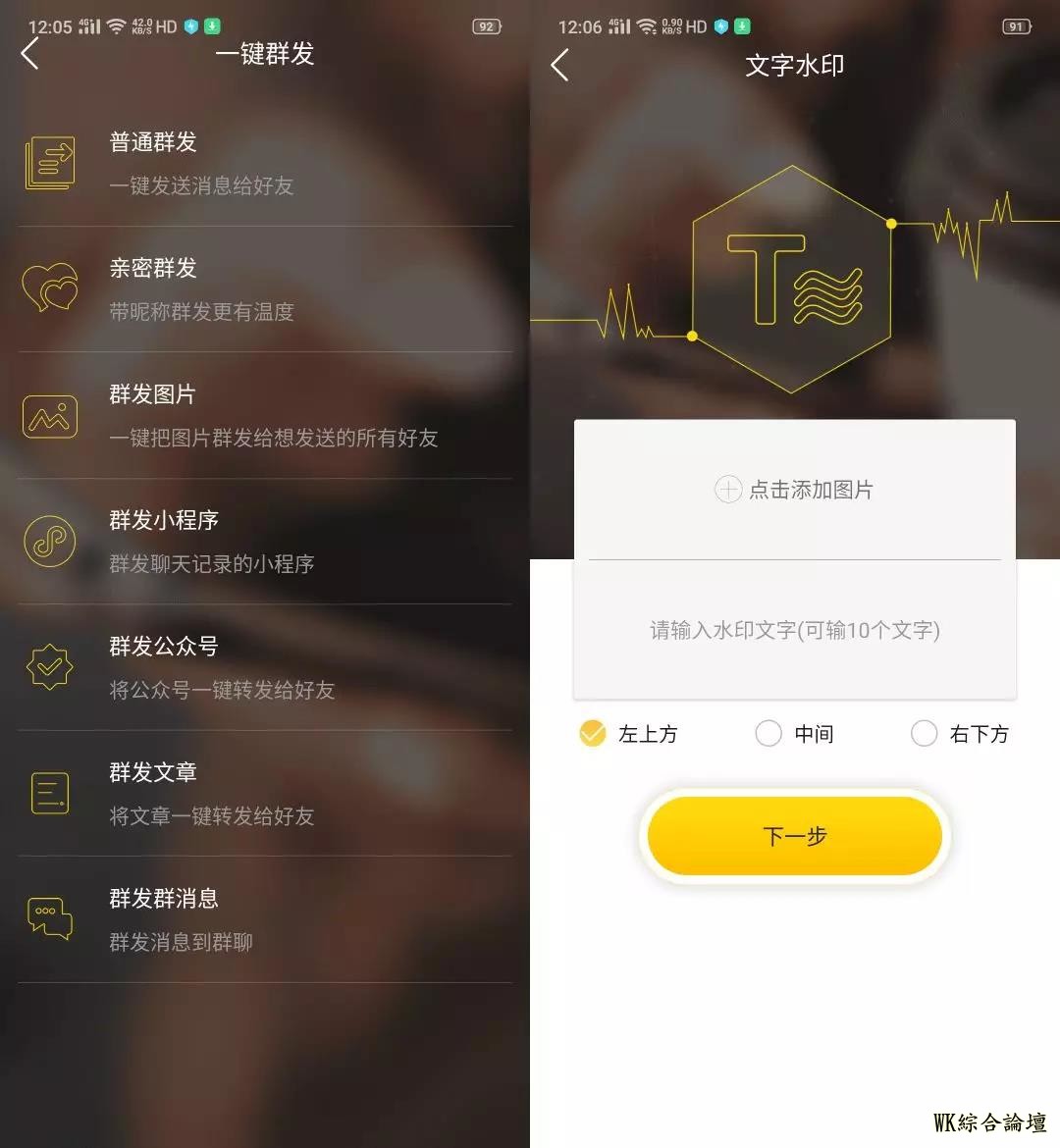
Task: Open the 亲密群发 option
Action: point(265,289)
